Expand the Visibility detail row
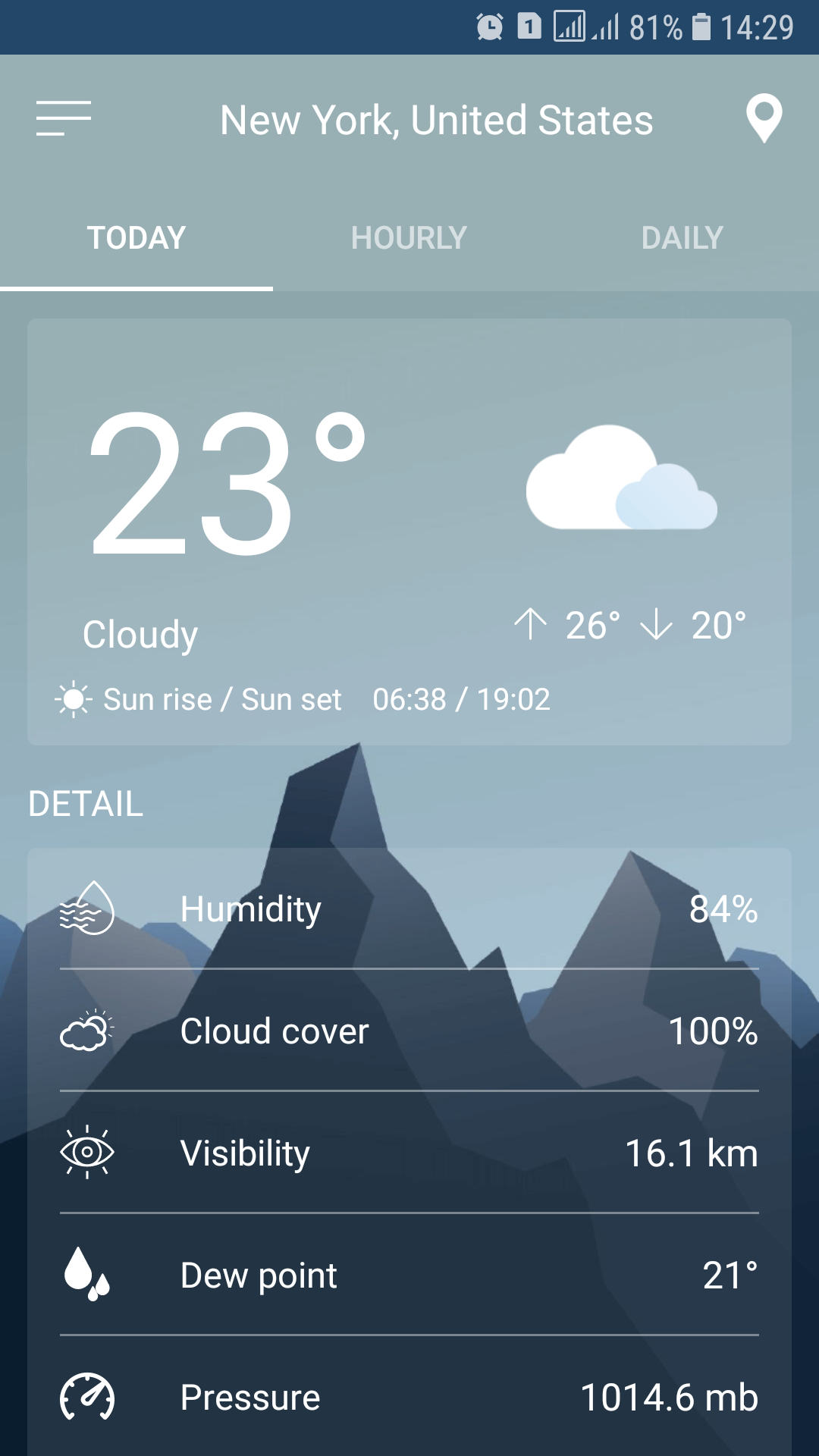 (x=409, y=1153)
